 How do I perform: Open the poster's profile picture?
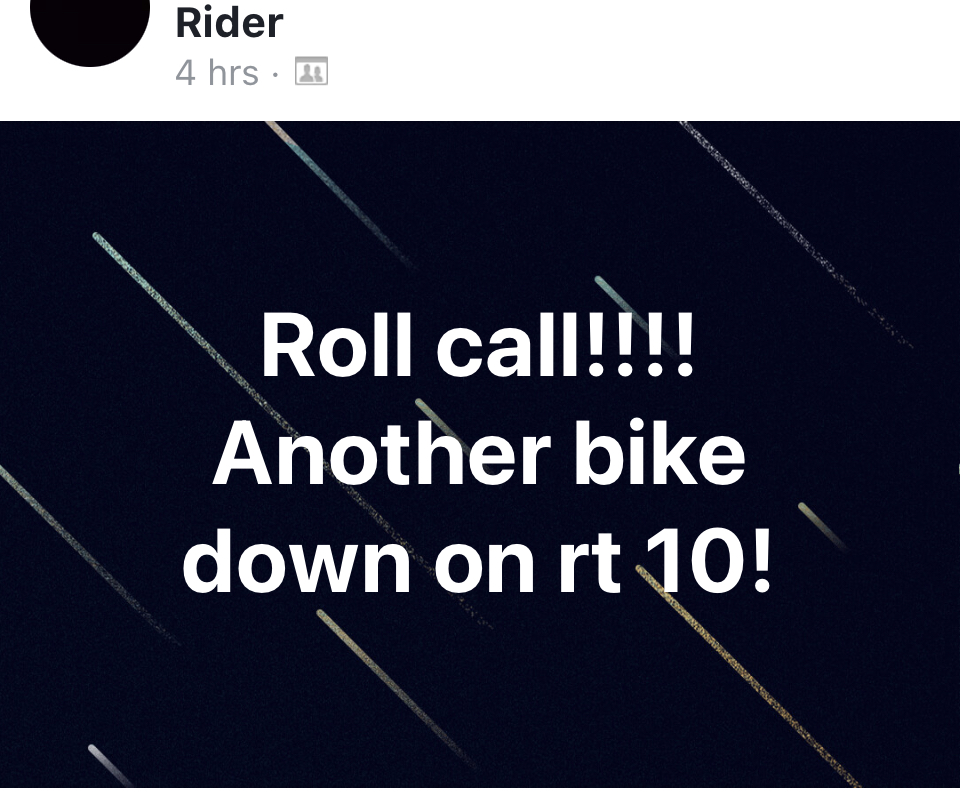click(x=90, y=24)
